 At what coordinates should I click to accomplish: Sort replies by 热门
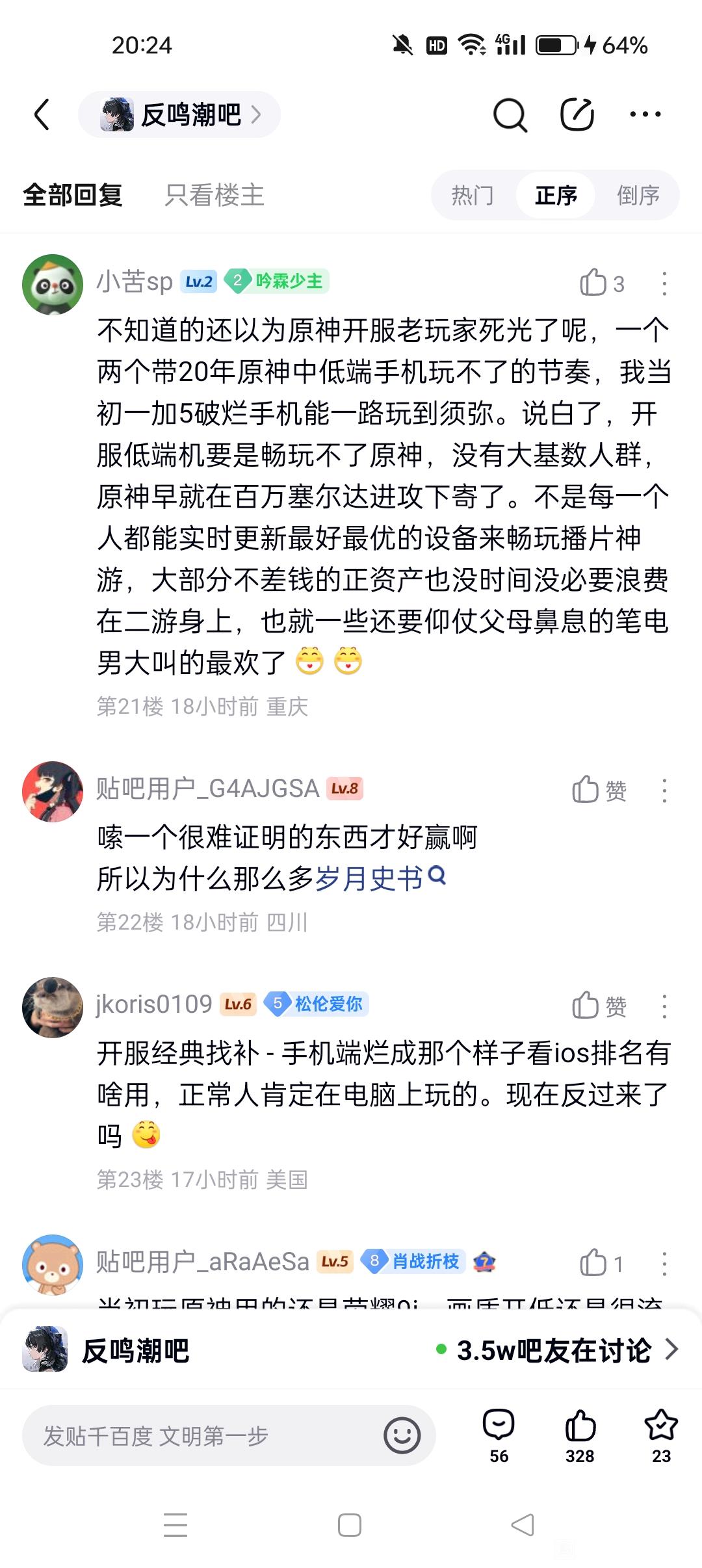pyautogui.click(x=473, y=195)
